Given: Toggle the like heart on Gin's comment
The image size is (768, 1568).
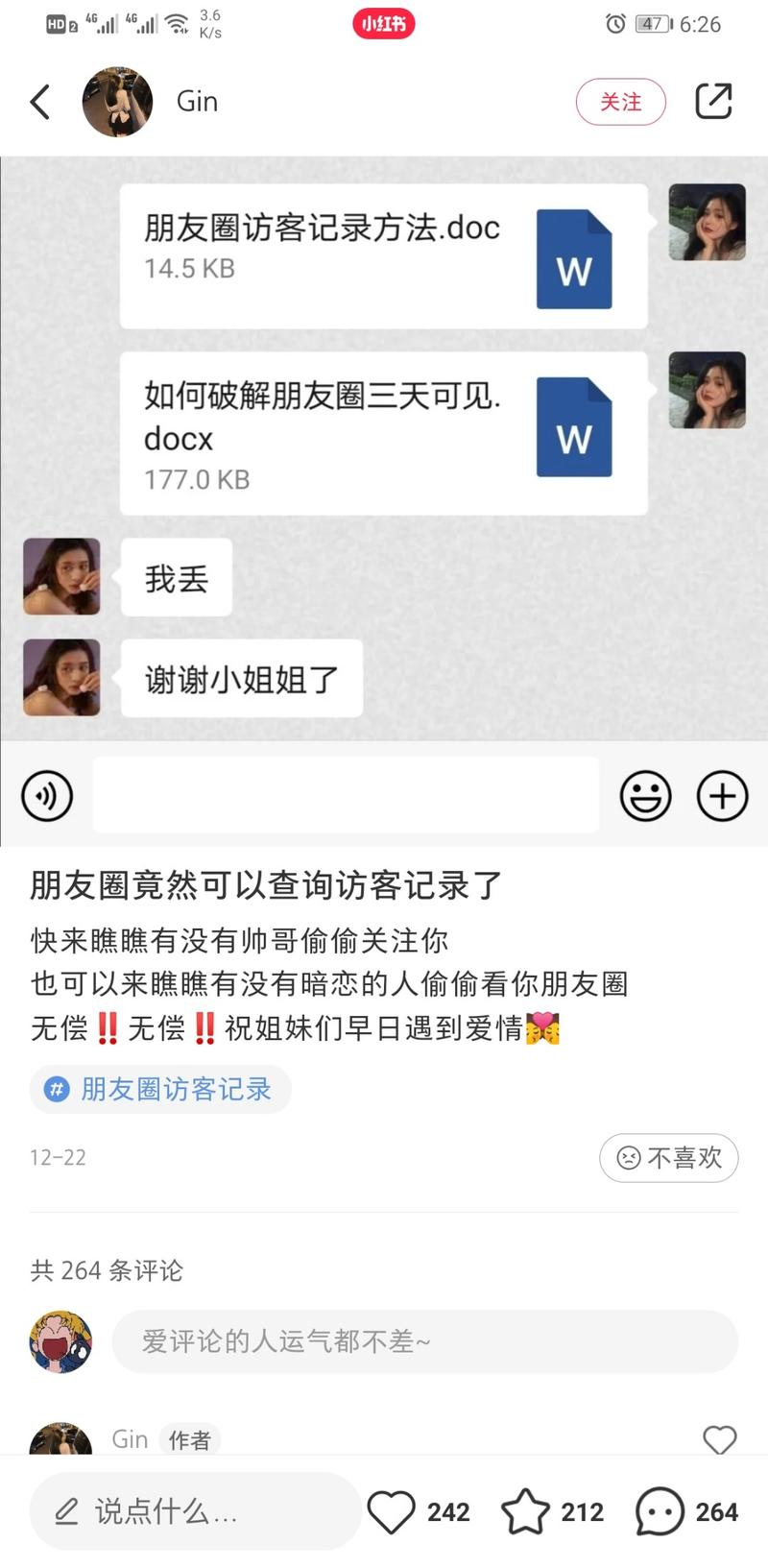Looking at the screenshot, I should 719,1439.
